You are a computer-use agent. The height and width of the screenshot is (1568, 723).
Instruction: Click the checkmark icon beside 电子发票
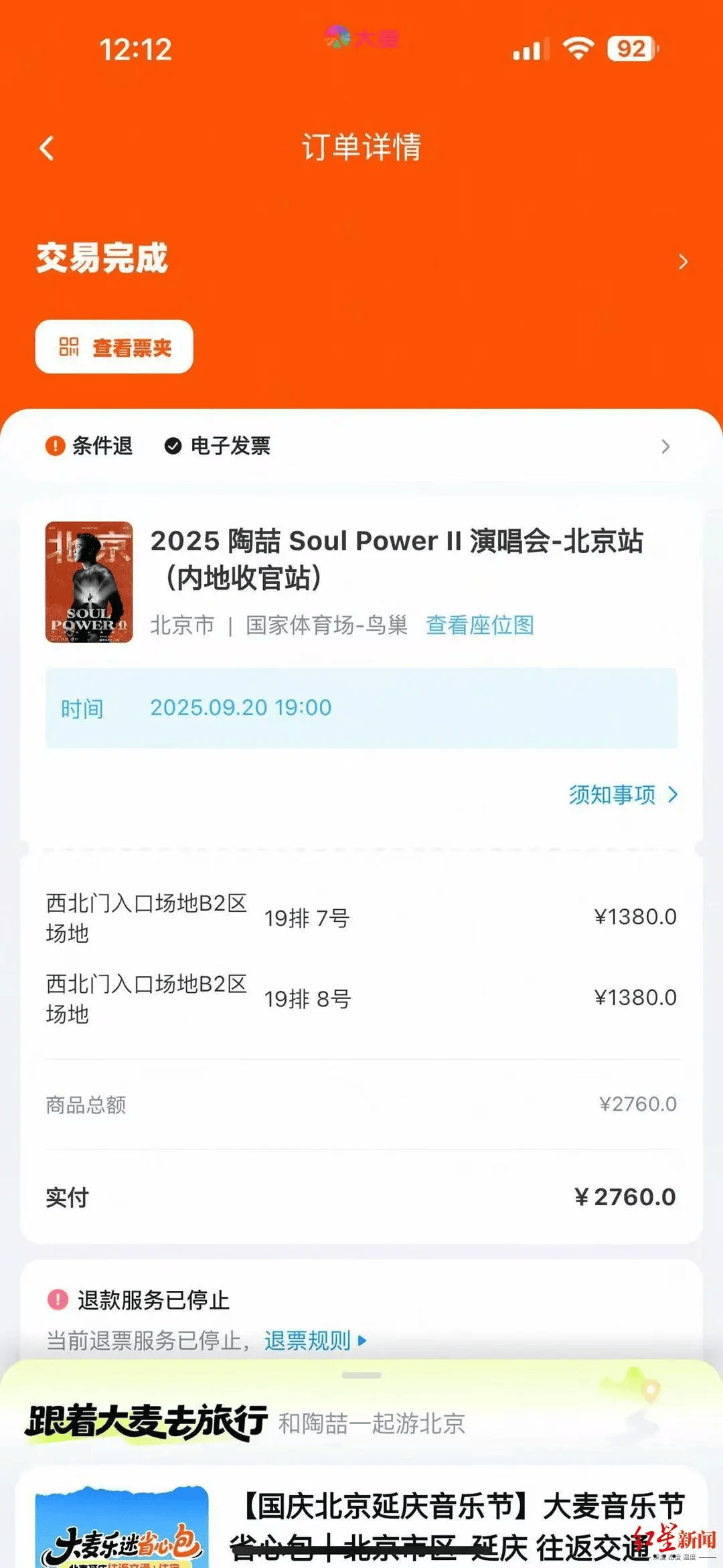(x=173, y=445)
